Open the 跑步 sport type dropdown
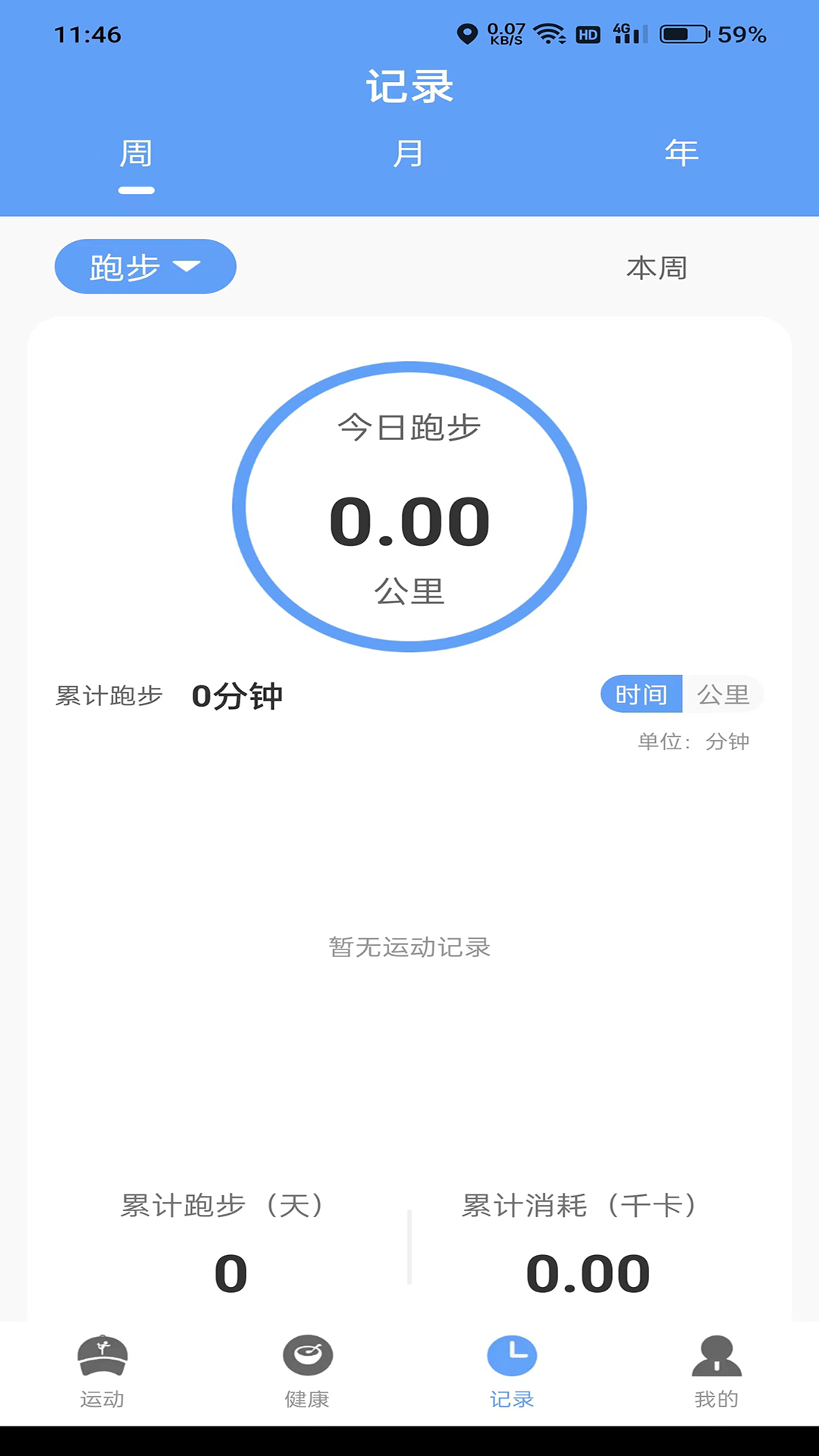This screenshot has height=1456, width=819. point(145,266)
